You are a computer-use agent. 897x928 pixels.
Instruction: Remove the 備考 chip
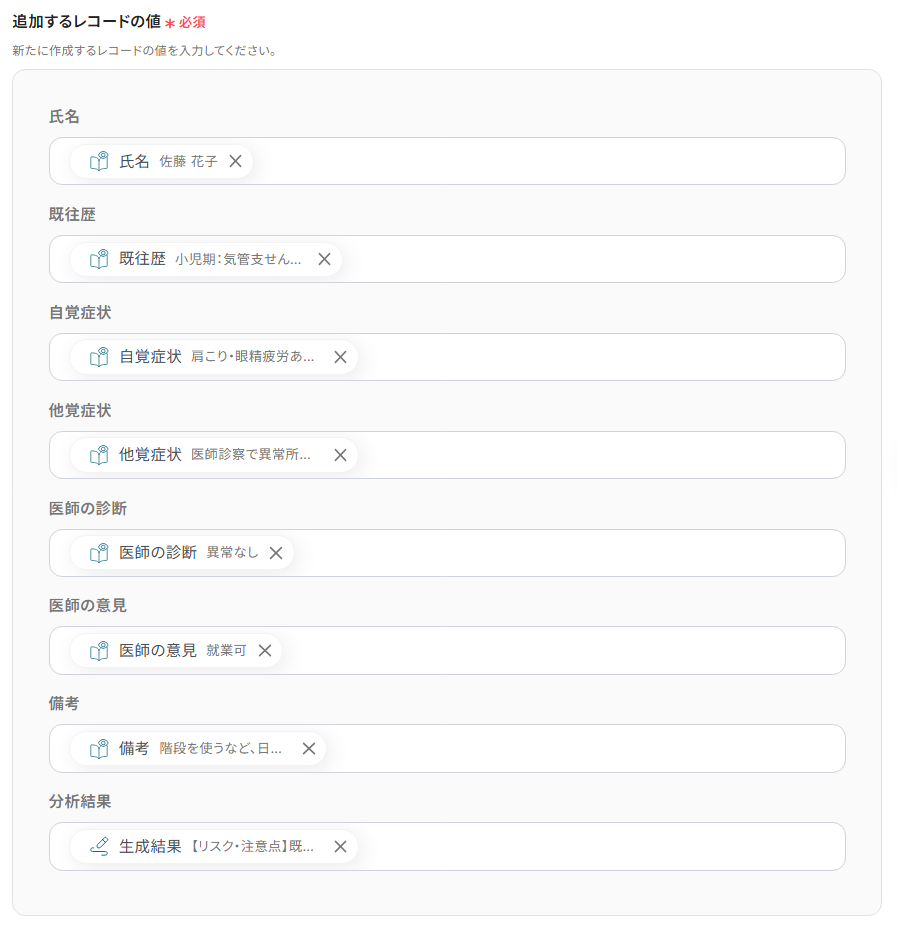coord(309,748)
